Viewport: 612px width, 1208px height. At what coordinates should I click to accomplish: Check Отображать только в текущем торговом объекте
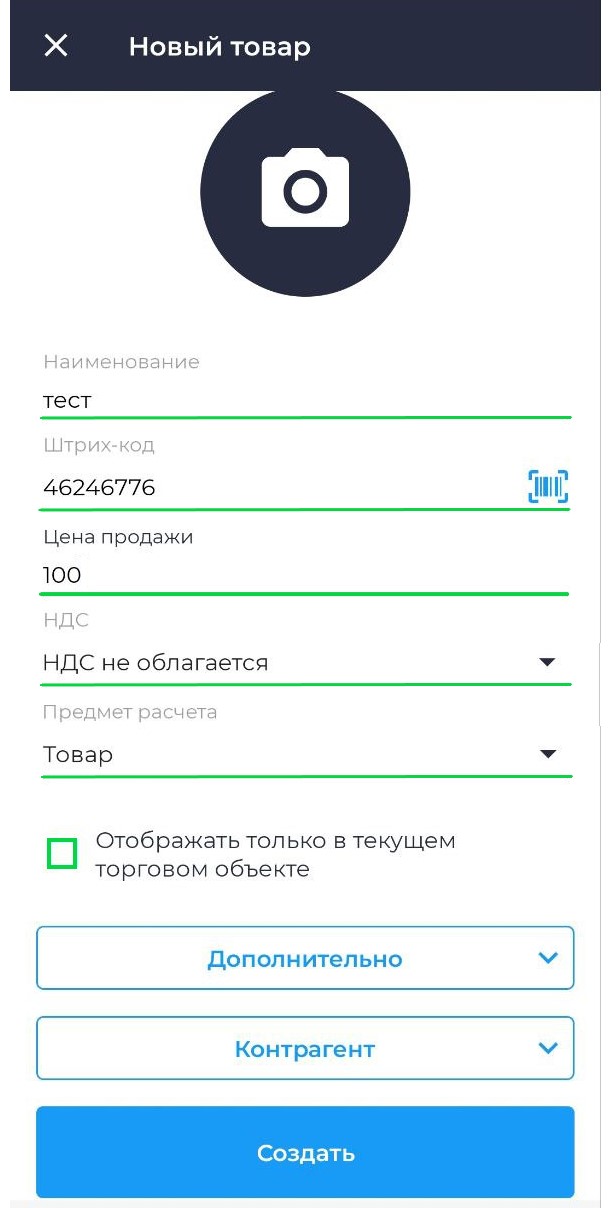62,854
